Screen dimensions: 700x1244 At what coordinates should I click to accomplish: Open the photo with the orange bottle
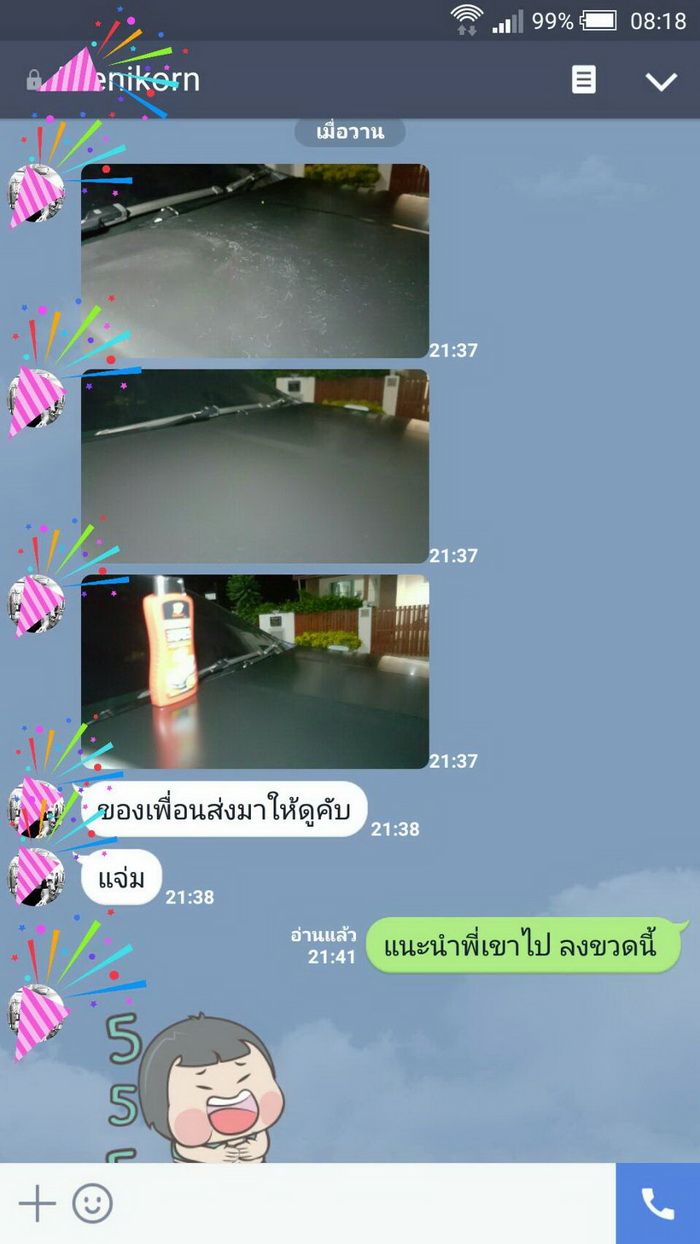coord(255,671)
